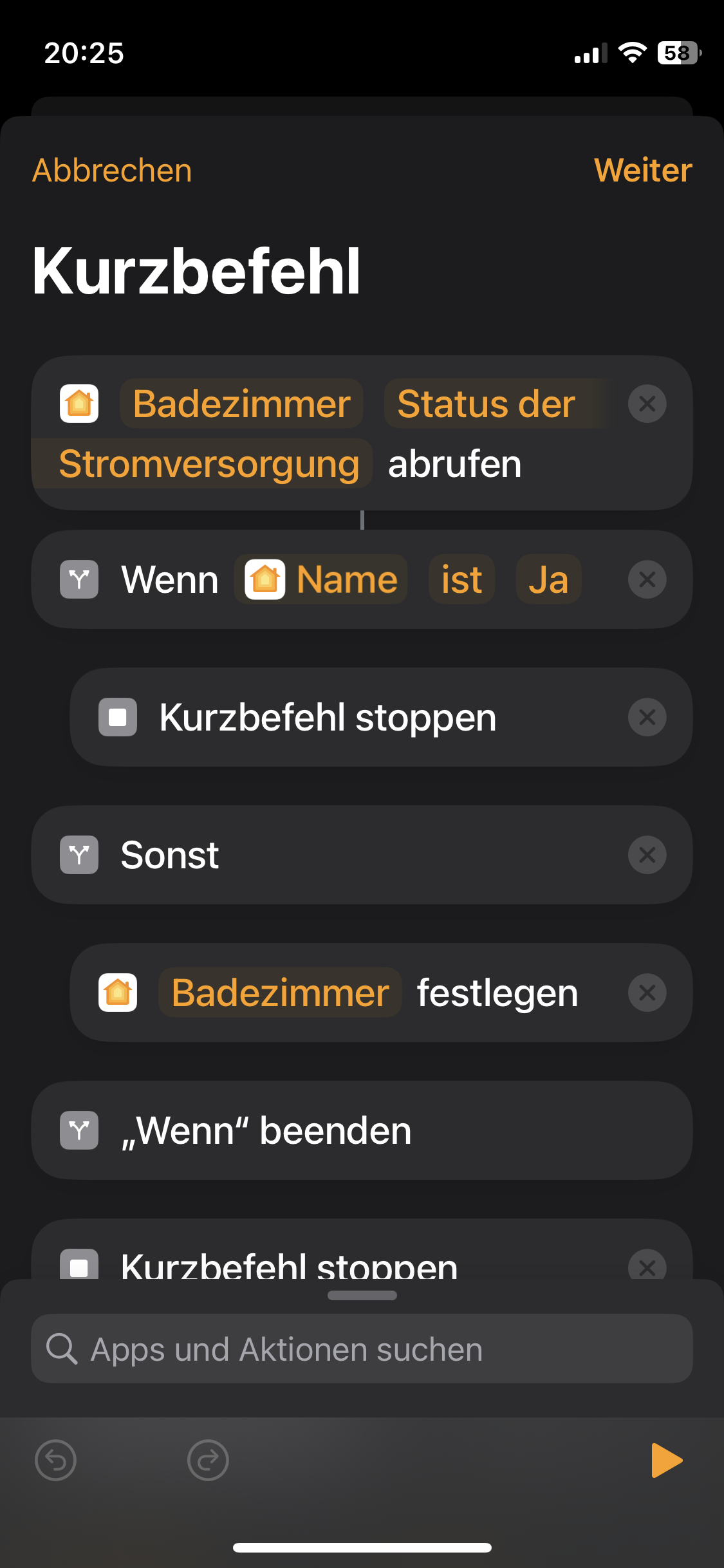Remove the Kurzbefehl stoppen action under Wenn
Screen dimensions: 724x1568
coord(647,717)
